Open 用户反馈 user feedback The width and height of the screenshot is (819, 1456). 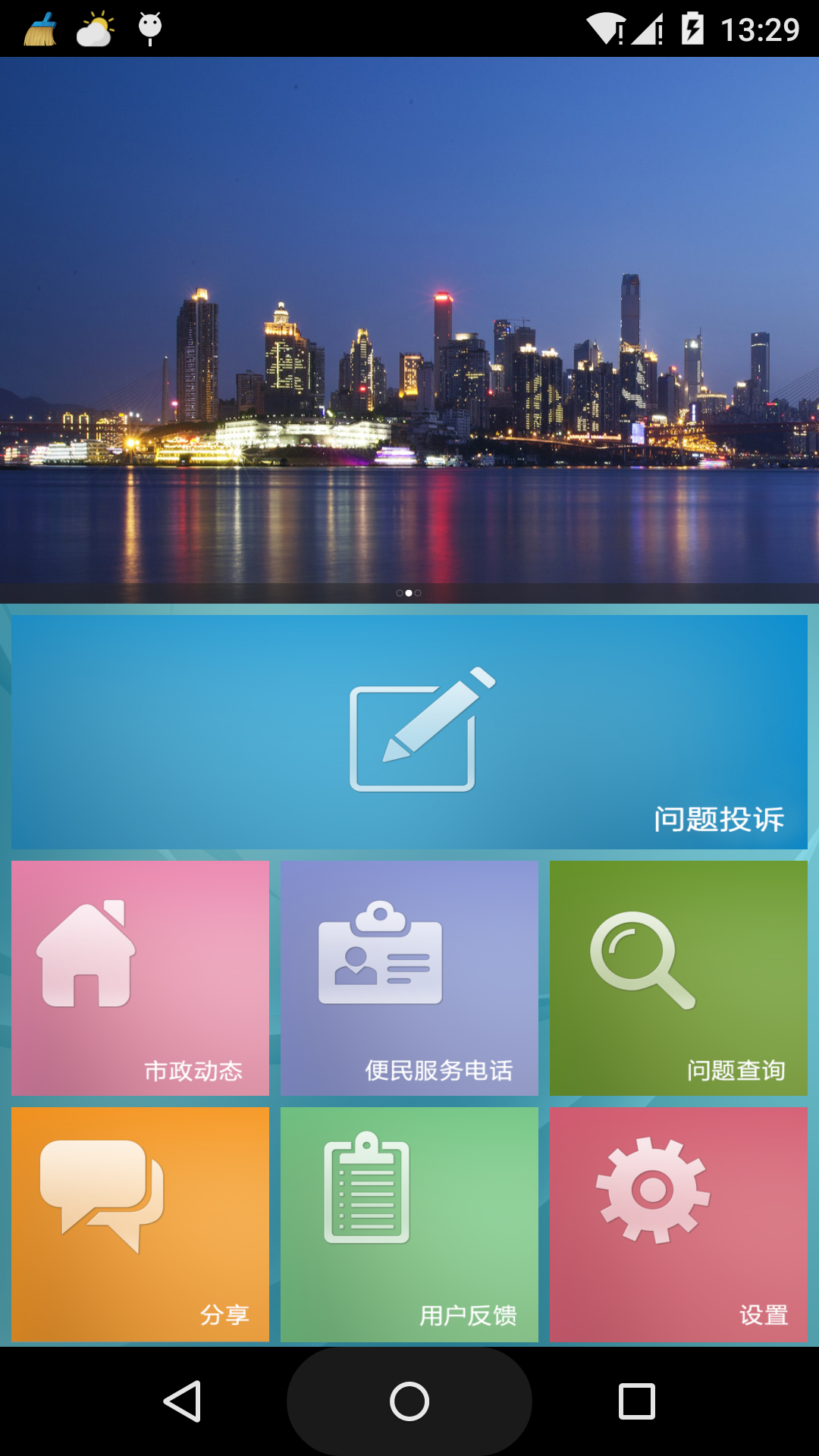pos(409,1224)
